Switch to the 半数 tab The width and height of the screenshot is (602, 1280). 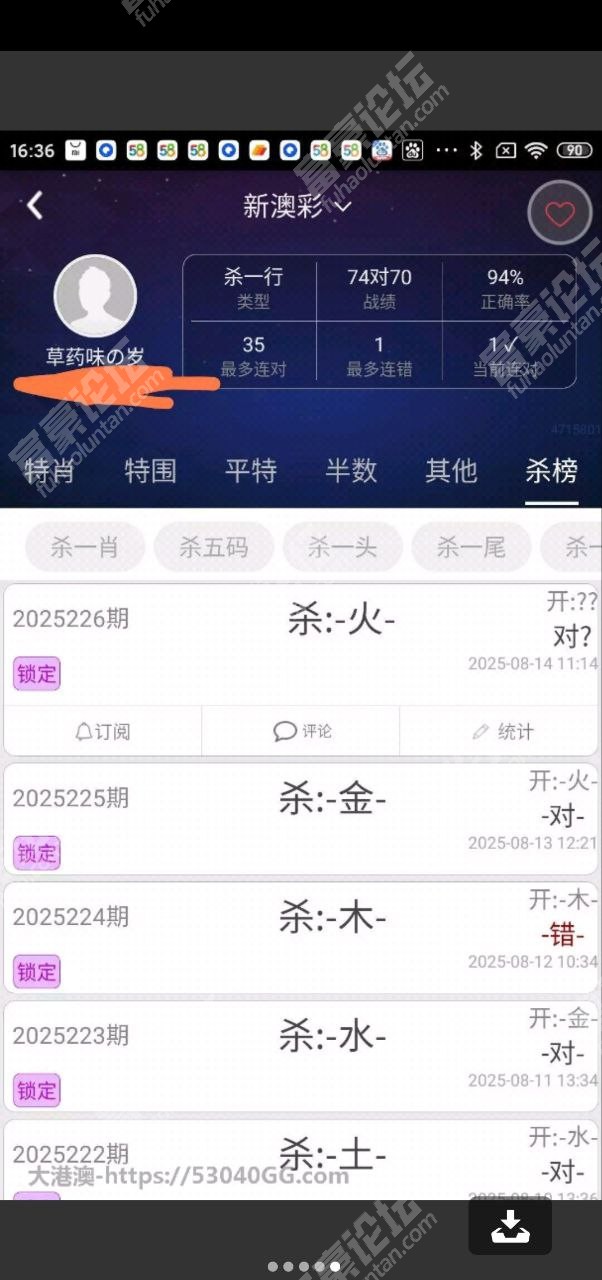(351, 470)
